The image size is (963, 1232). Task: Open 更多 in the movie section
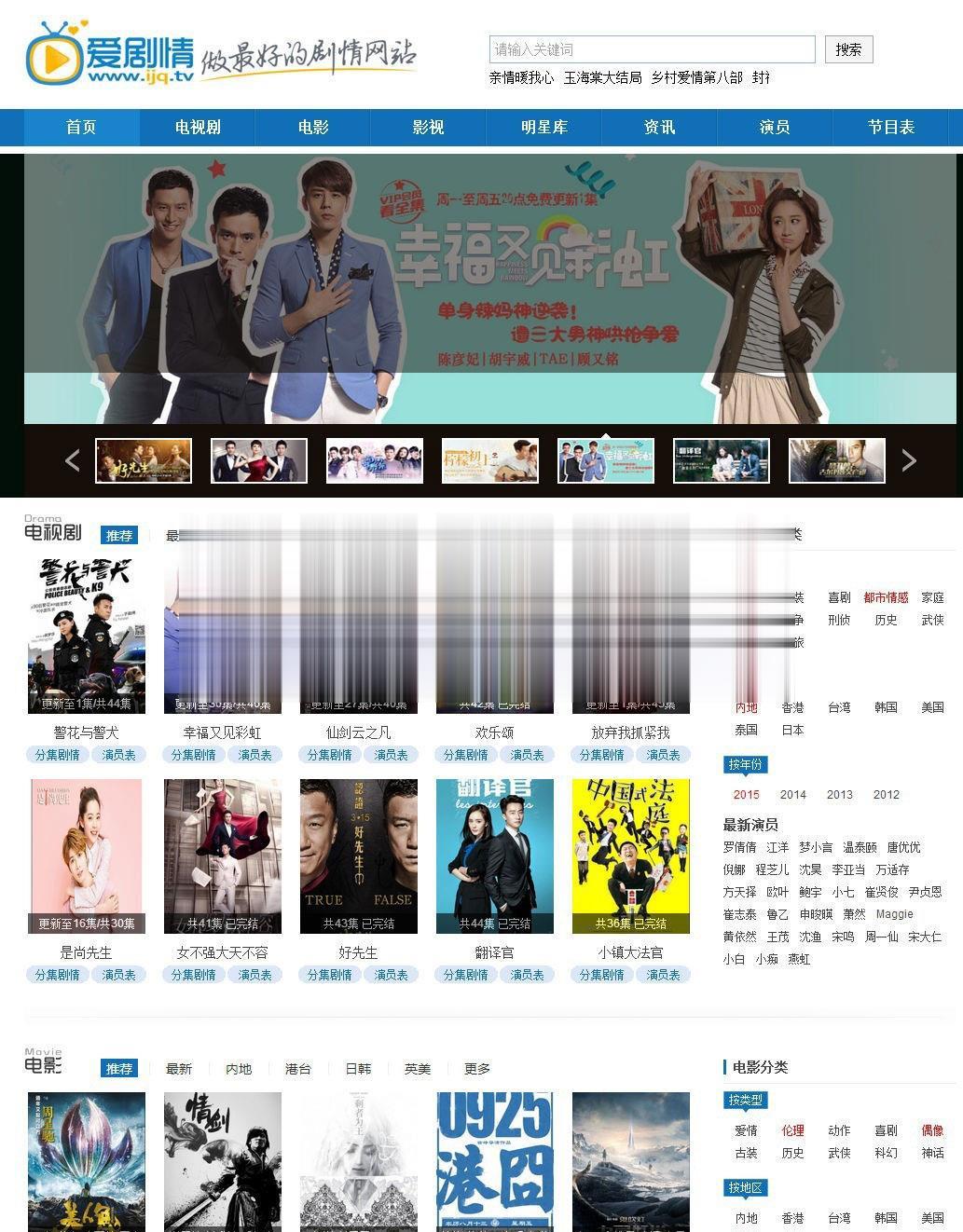[477, 1069]
